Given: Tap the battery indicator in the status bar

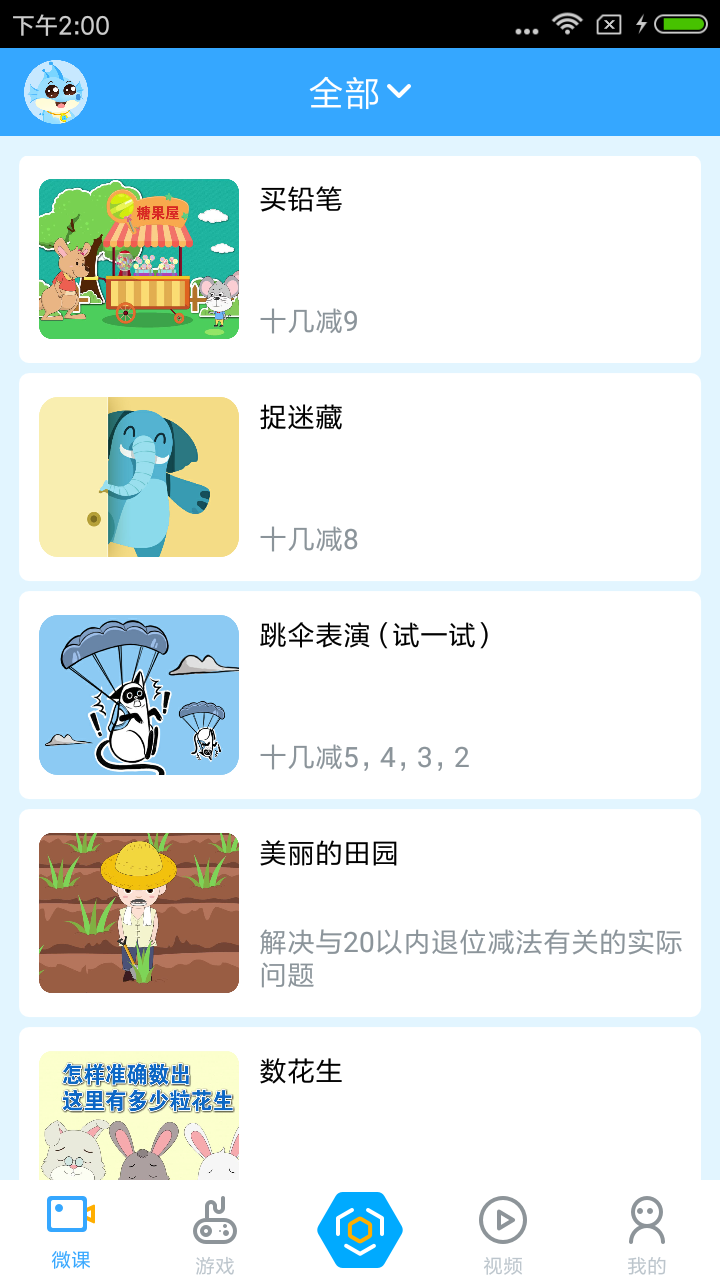Looking at the screenshot, I should point(681,24).
